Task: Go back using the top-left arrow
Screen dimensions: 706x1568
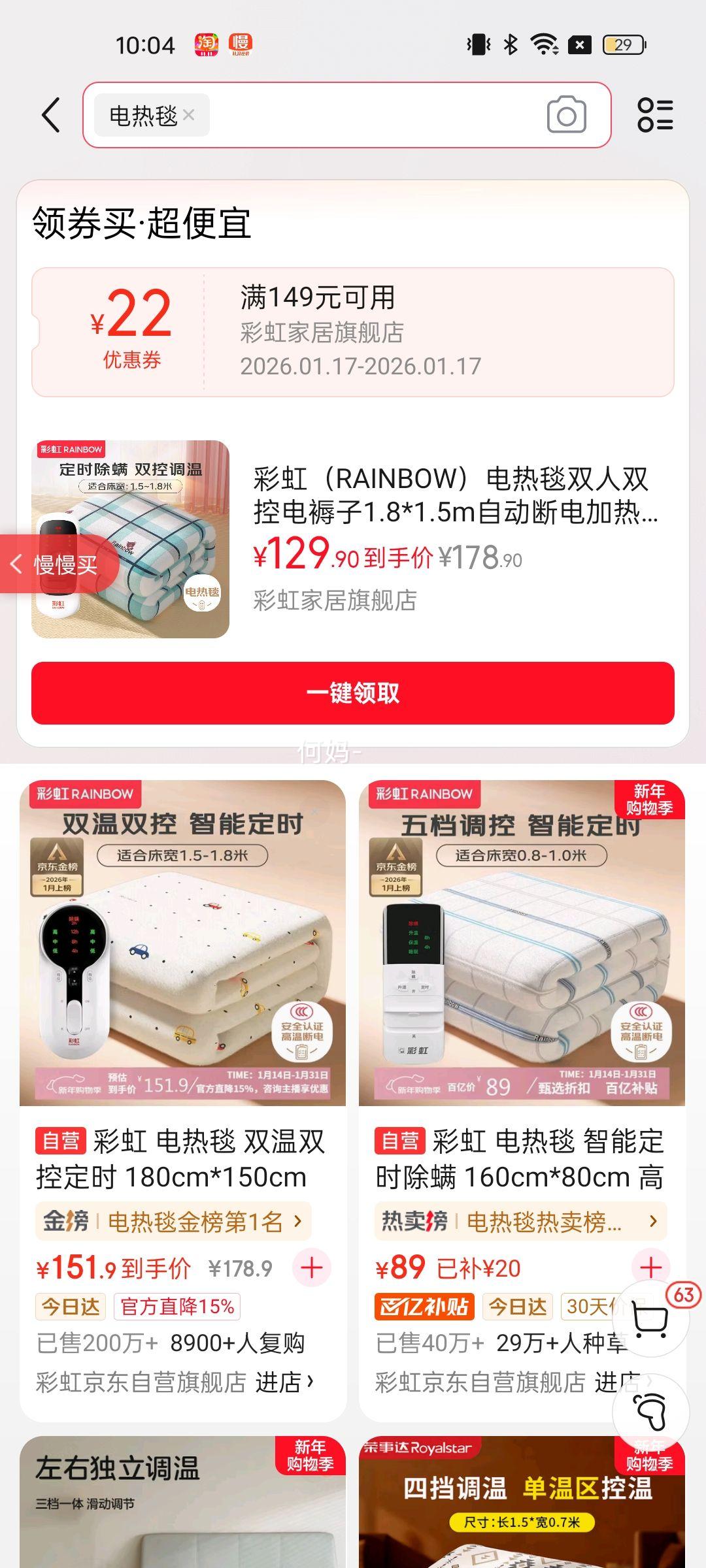Action: (x=51, y=116)
